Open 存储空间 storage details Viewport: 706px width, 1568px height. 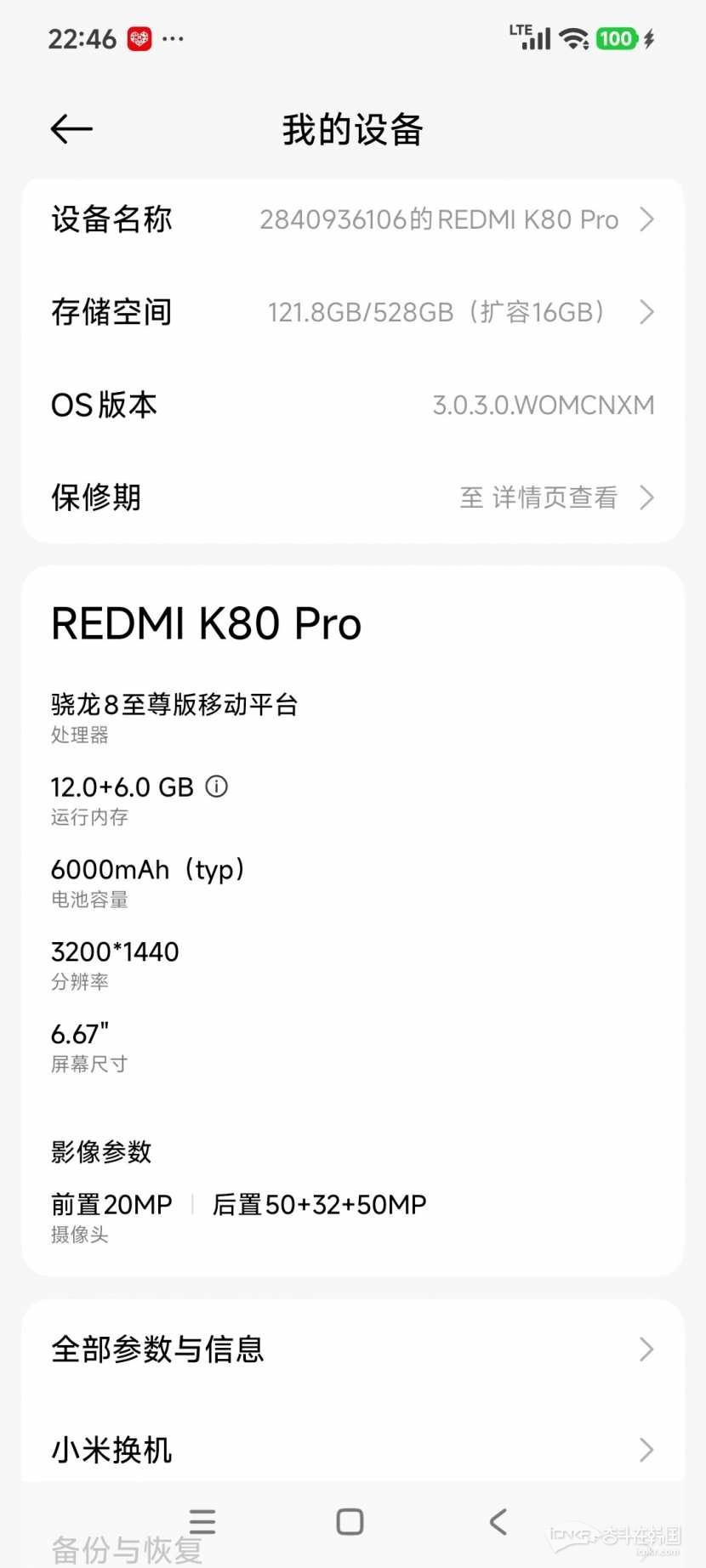(353, 312)
